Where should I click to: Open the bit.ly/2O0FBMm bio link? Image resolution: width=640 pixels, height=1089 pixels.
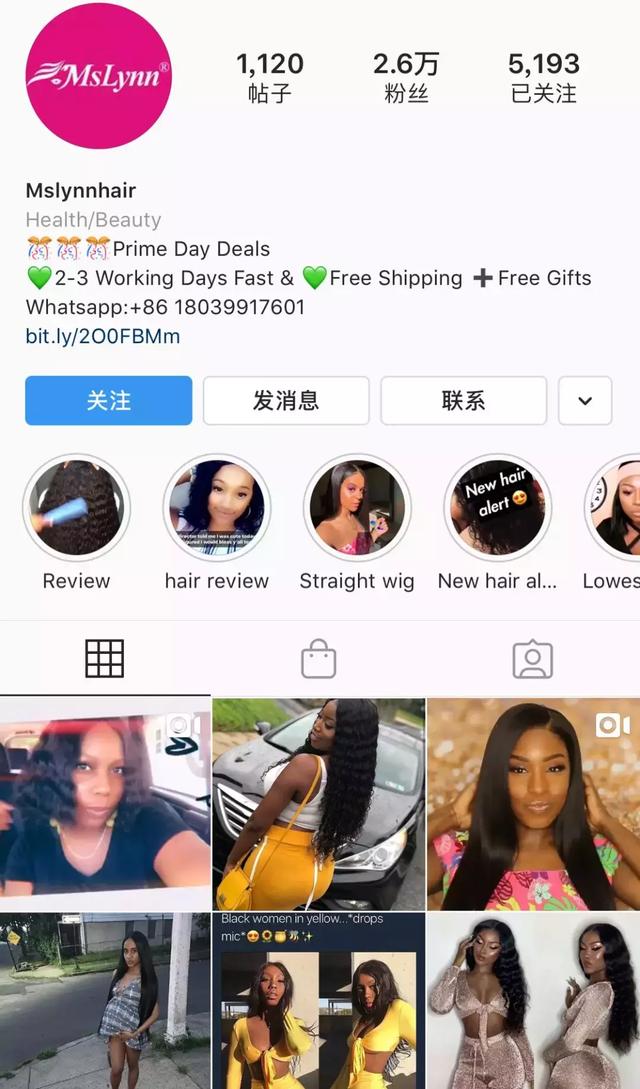[x=103, y=336]
